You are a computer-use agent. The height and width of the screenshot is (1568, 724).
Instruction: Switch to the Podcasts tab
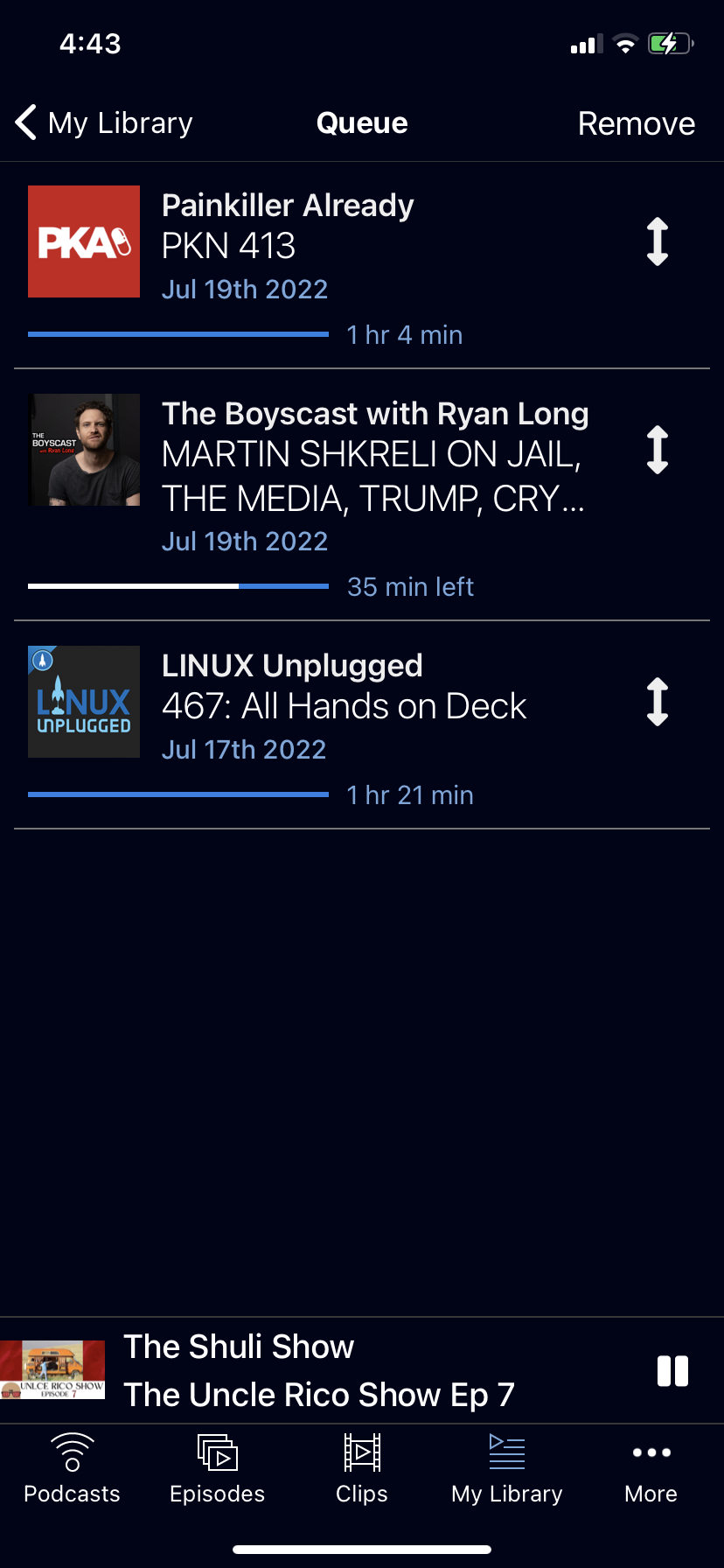(x=72, y=1469)
